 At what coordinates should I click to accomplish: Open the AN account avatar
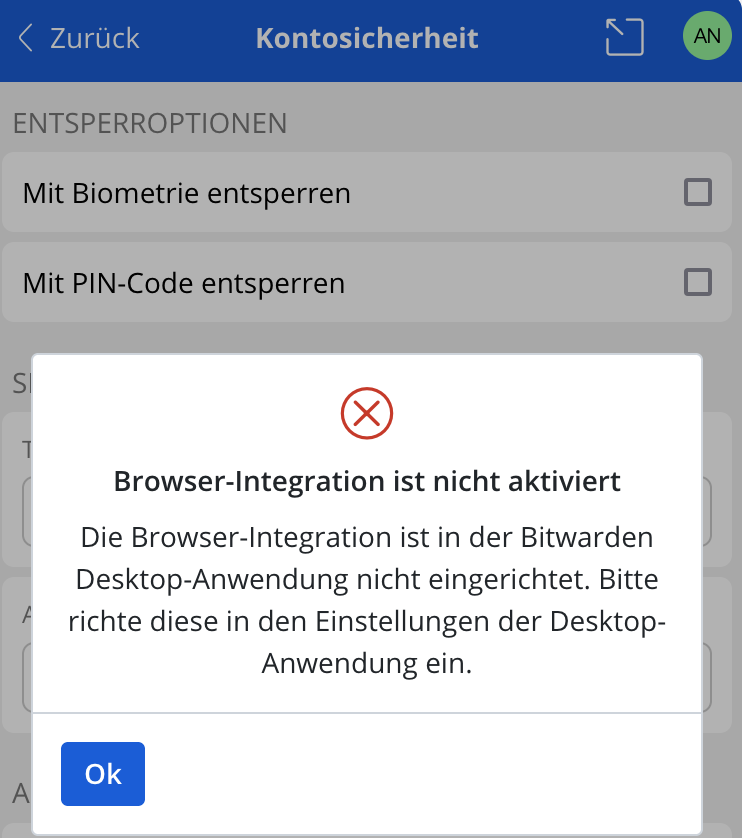tap(706, 36)
